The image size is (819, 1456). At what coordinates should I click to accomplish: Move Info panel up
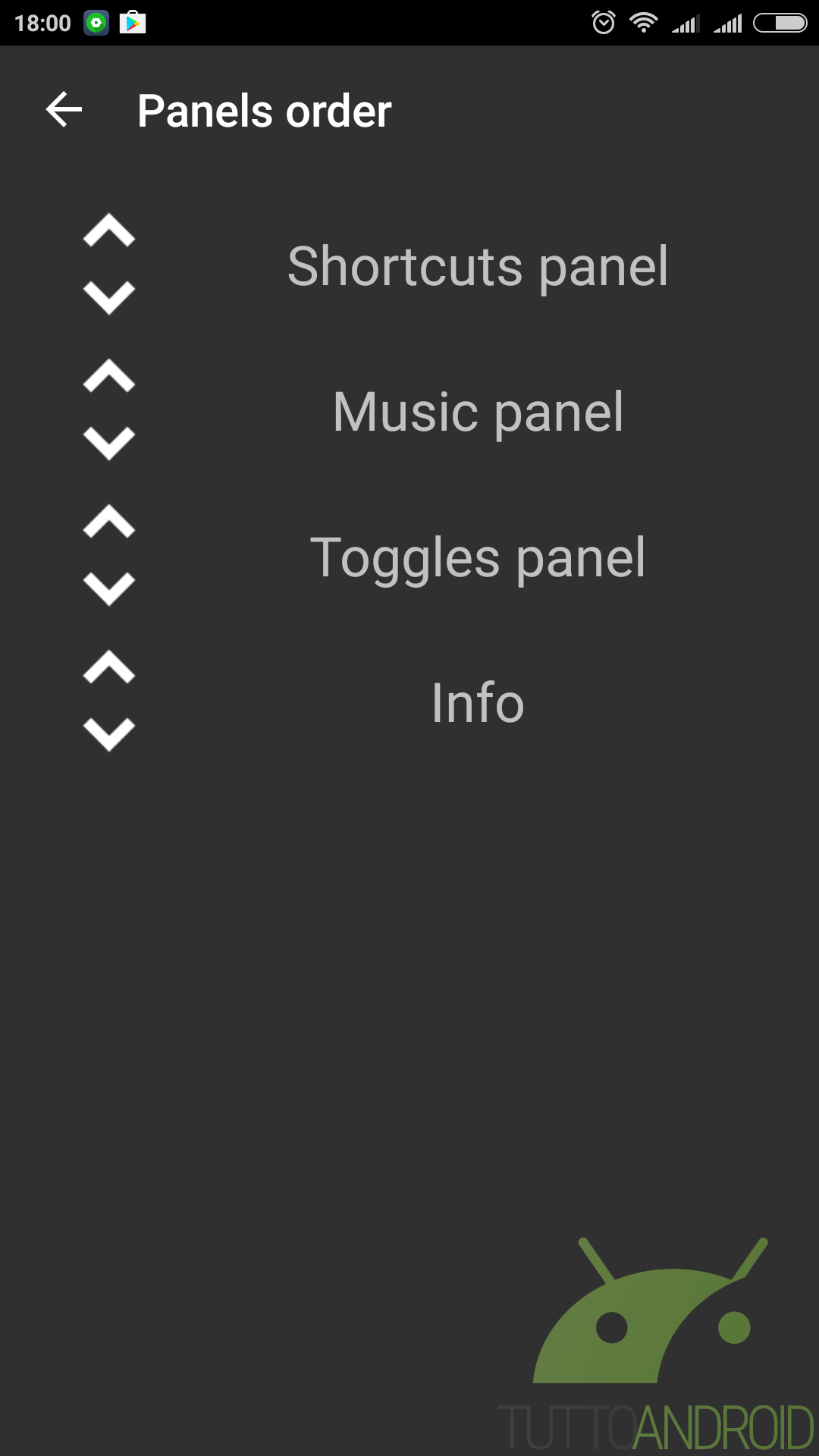[x=109, y=667]
